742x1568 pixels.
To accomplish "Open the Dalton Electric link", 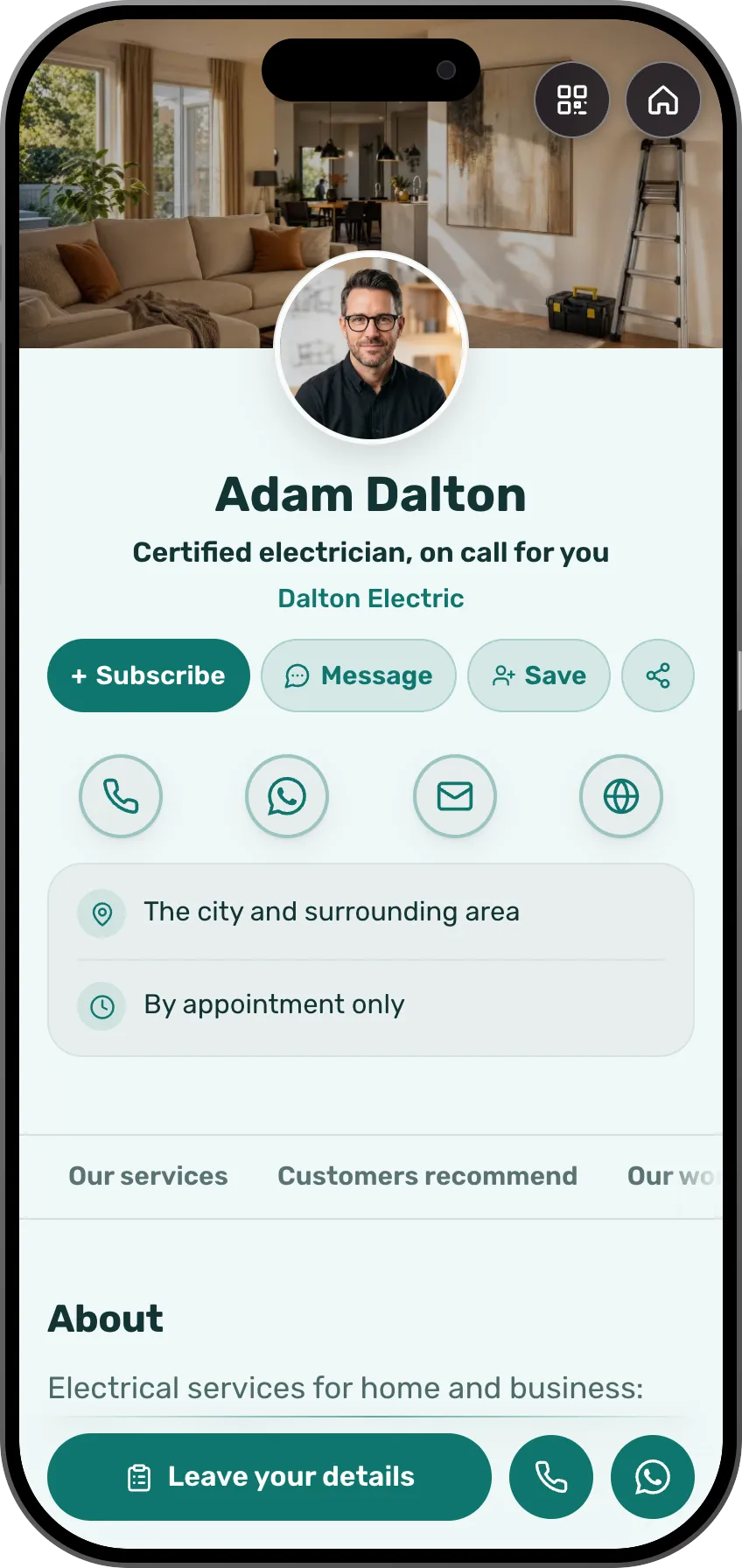I will click(371, 598).
